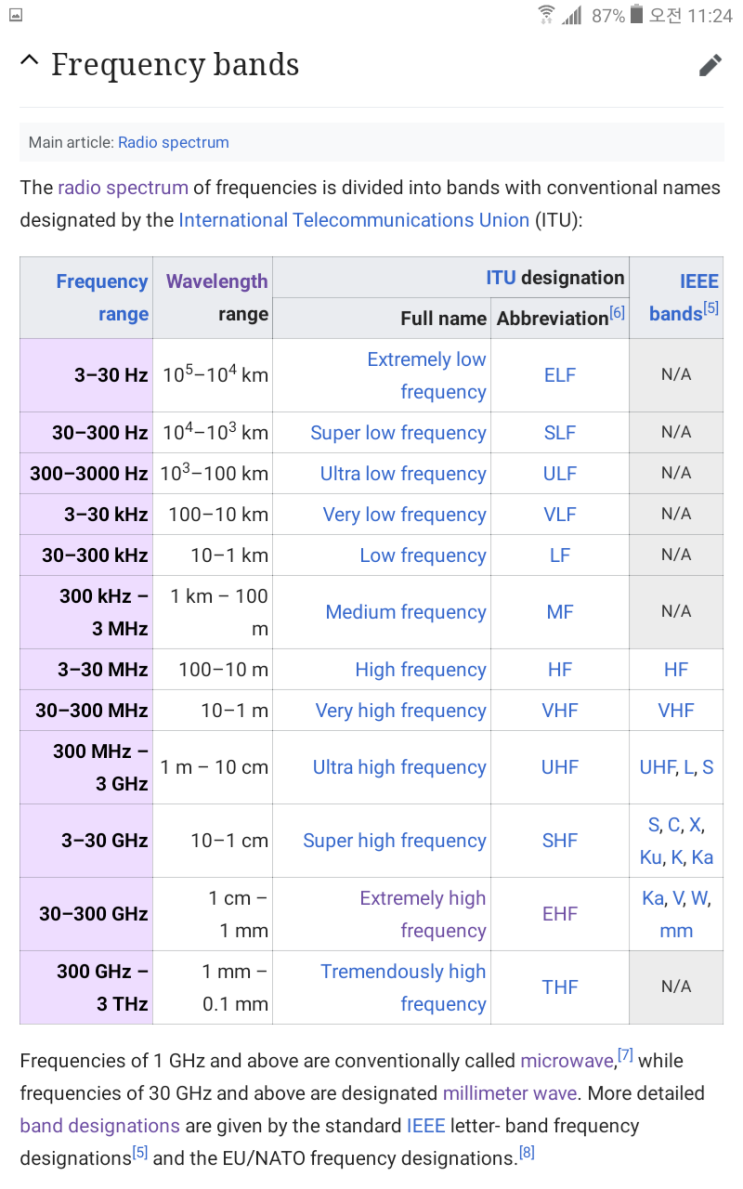Screen dimensions: 743x1189
Task: Open the Frequency range header link
Action: coord(102,297)
